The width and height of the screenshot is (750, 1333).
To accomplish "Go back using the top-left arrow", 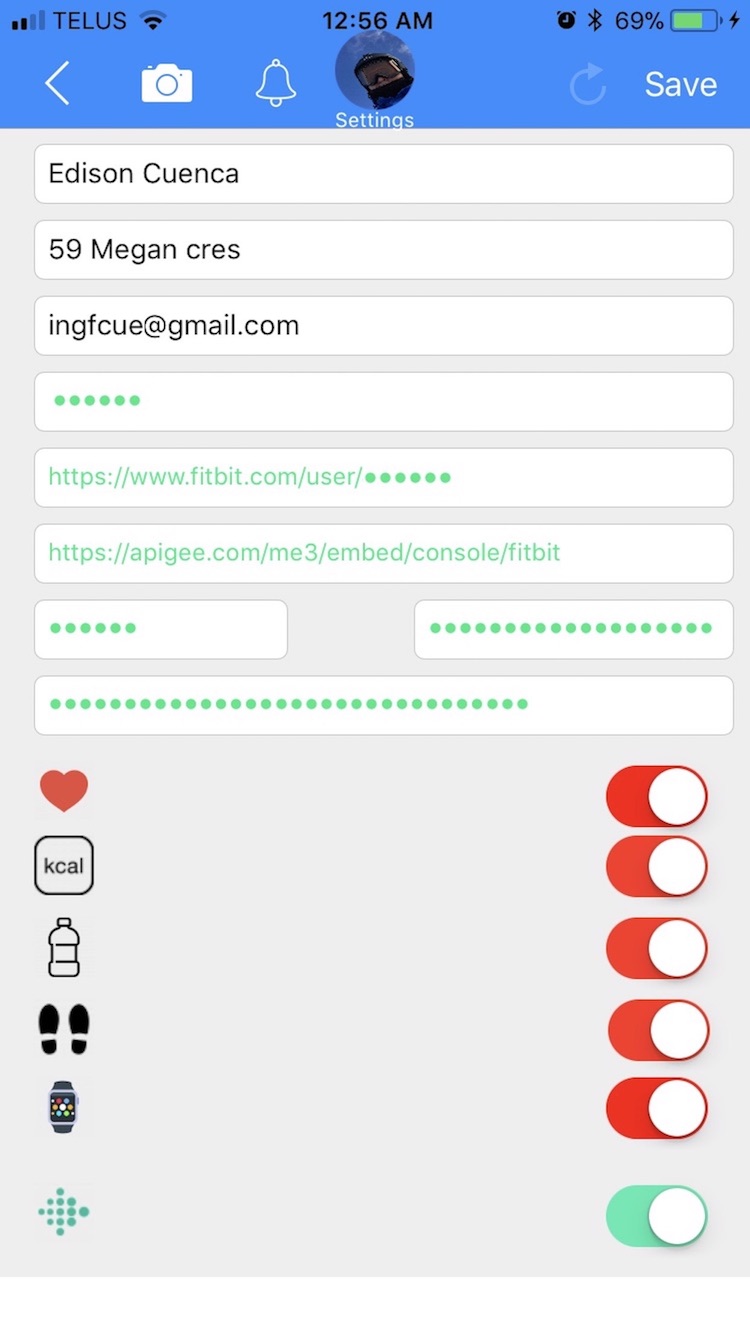I will [x=57, y=83].
